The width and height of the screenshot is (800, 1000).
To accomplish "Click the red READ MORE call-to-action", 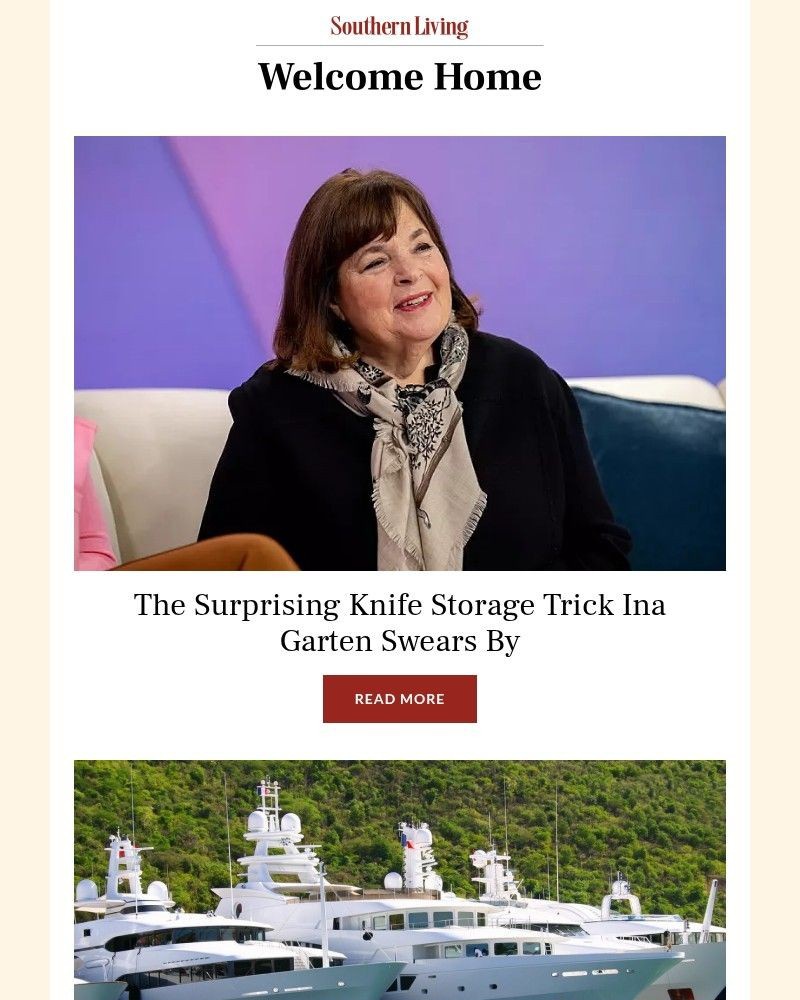I will tap(399, 699).
